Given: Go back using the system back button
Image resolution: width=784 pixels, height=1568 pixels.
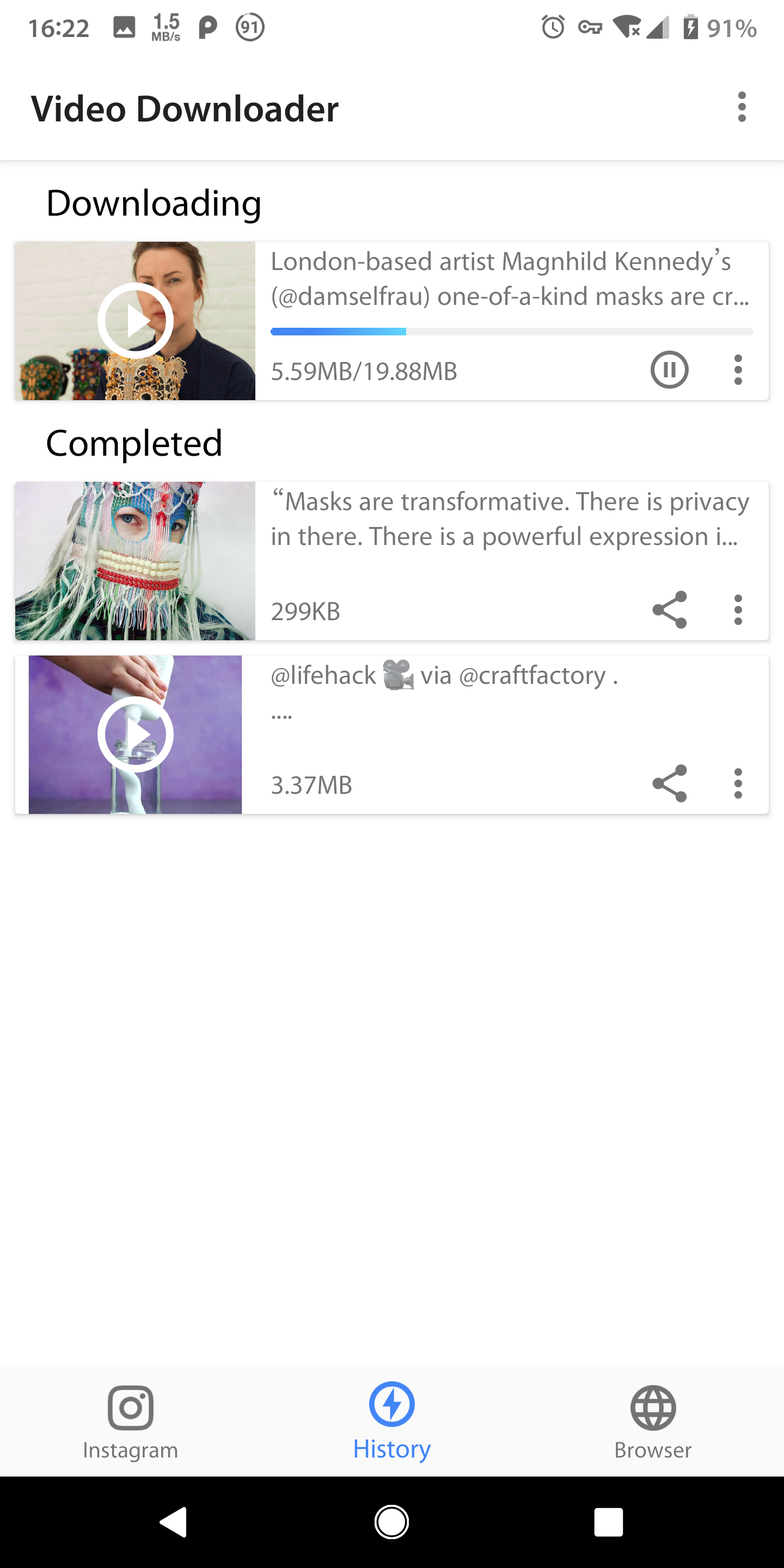Looking at the screenshot, I should pos(174,1522).
